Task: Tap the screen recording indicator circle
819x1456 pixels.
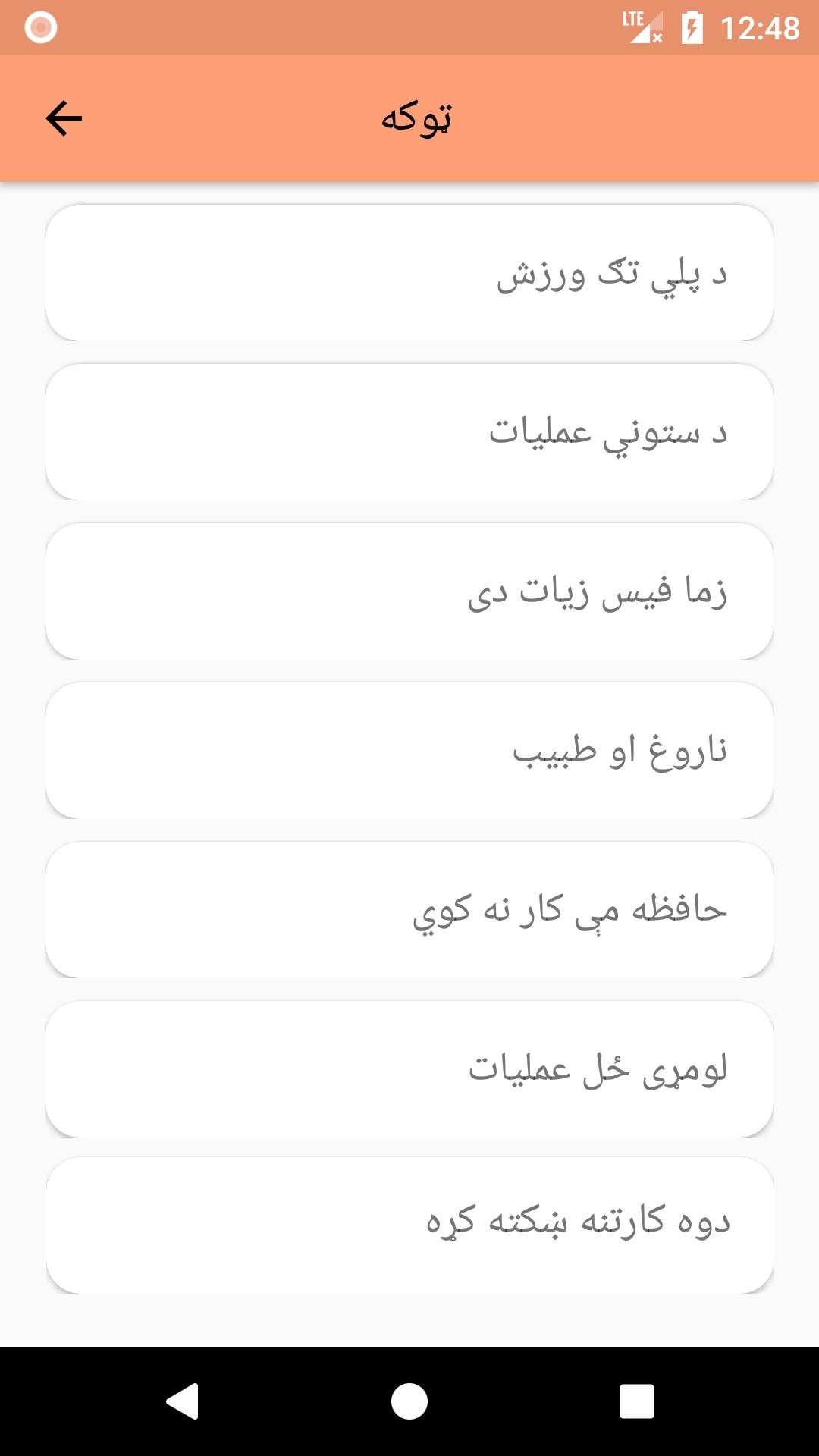Action: click(x=39, y=27)
